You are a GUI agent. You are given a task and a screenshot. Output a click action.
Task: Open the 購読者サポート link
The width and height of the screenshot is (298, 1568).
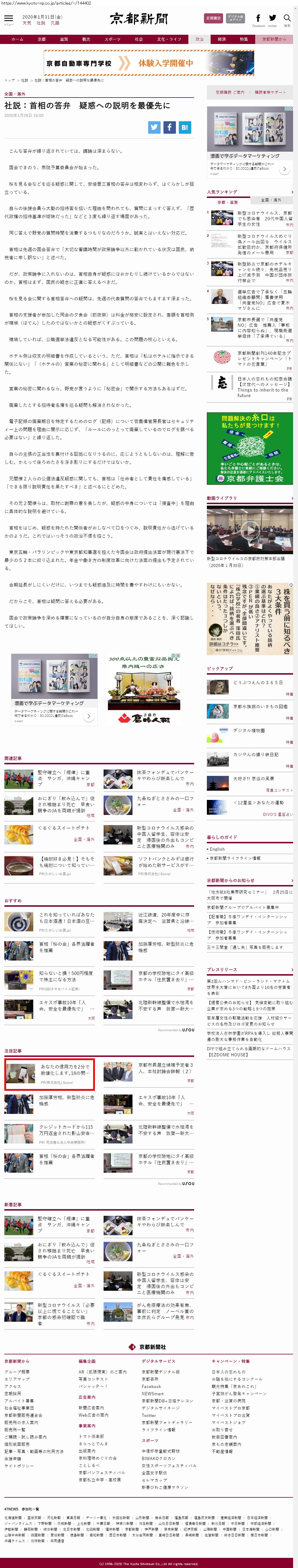point(269,93)
